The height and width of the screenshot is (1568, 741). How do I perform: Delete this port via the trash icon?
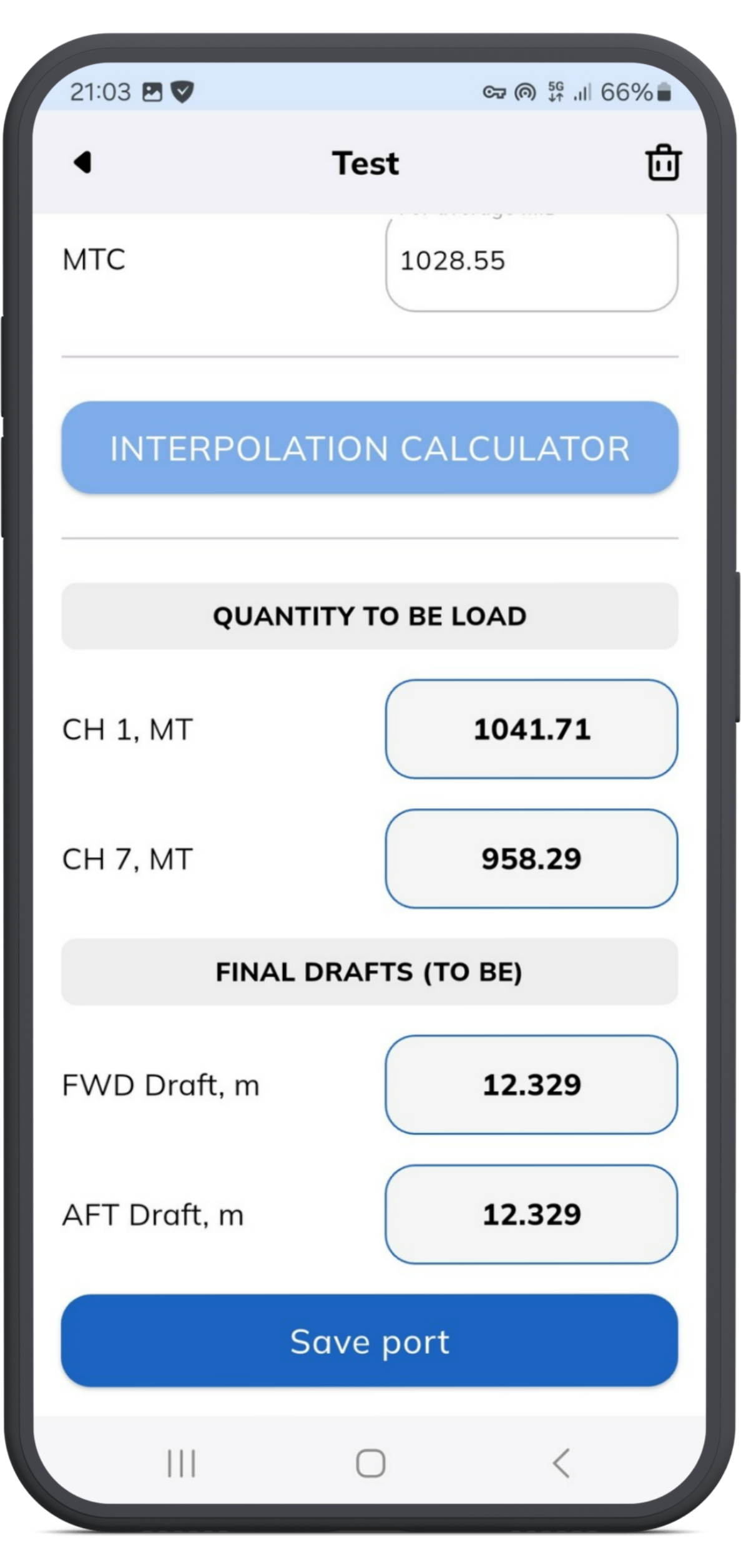pos(662,163)
